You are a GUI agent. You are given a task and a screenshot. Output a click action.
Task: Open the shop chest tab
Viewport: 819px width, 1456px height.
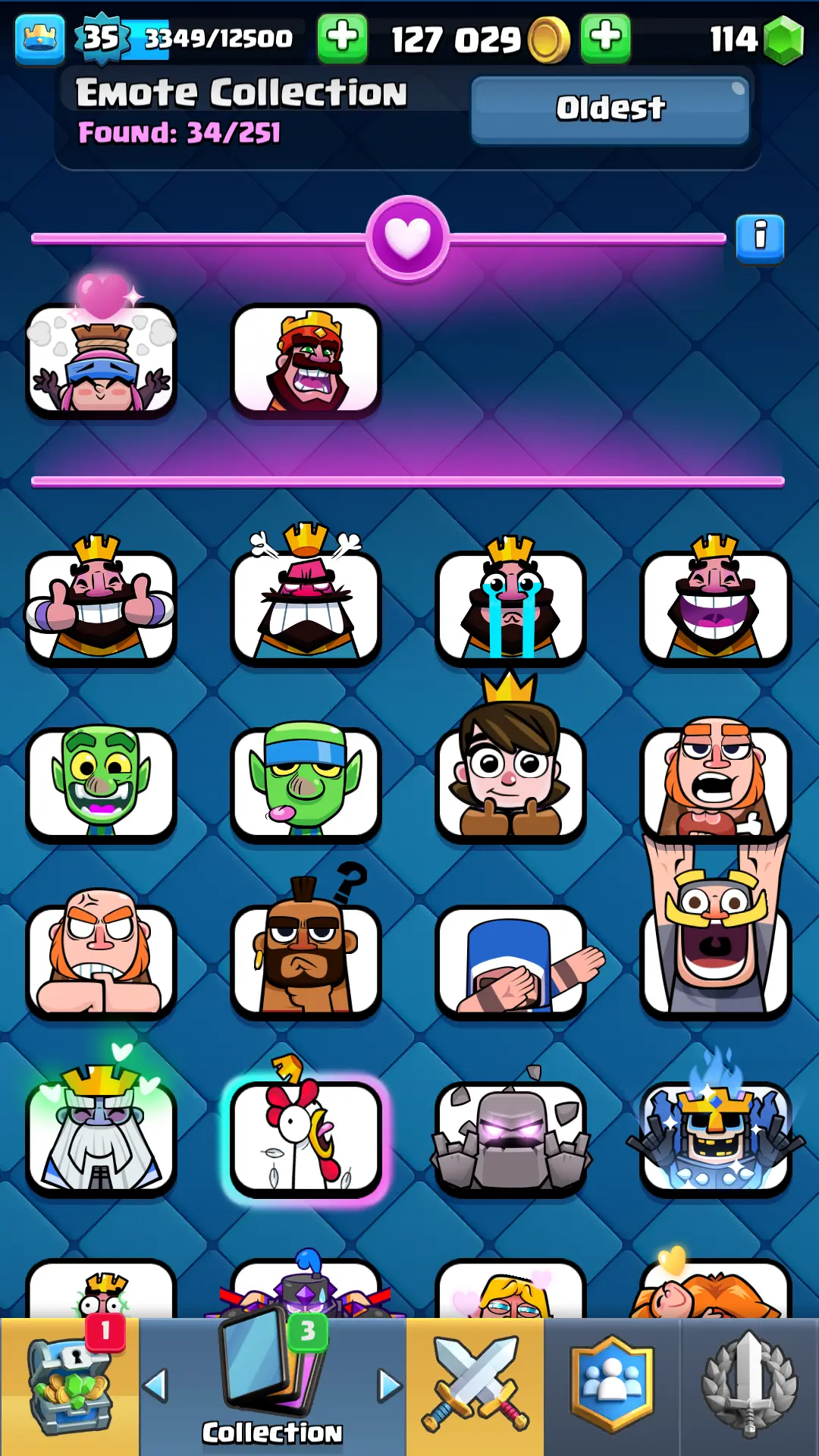pos(70,1388)
